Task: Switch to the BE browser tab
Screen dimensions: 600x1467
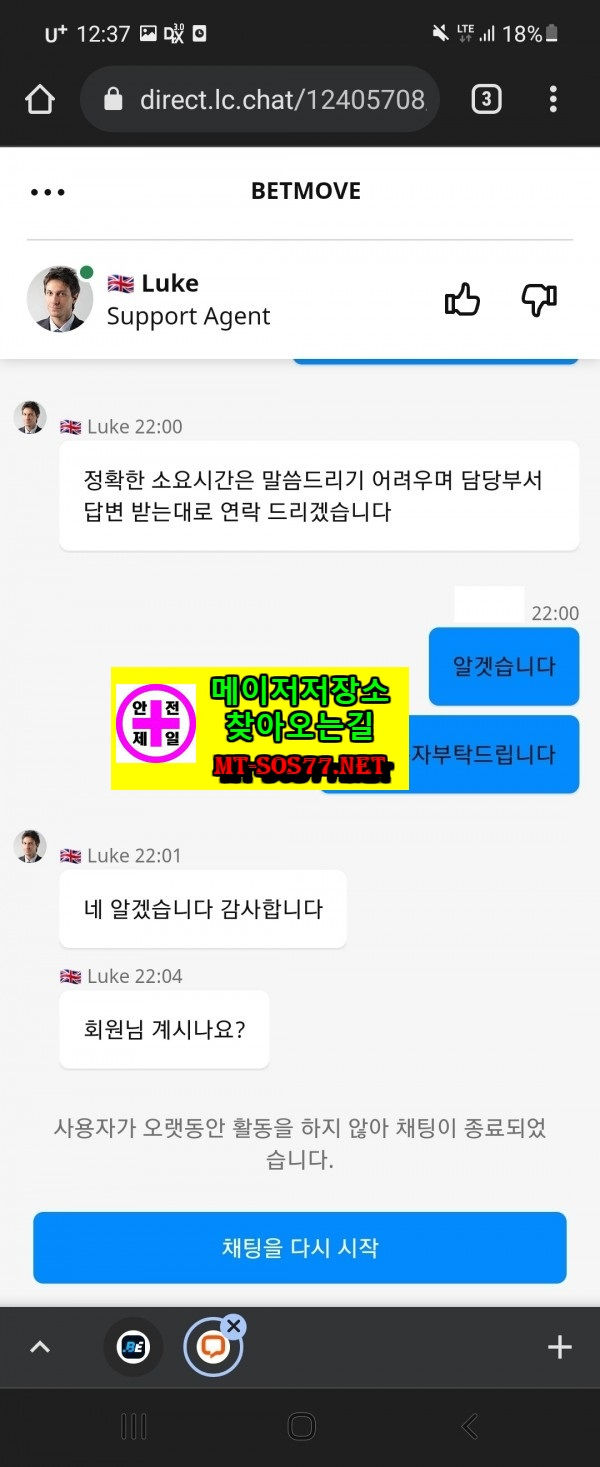Action: (133, 1347)
